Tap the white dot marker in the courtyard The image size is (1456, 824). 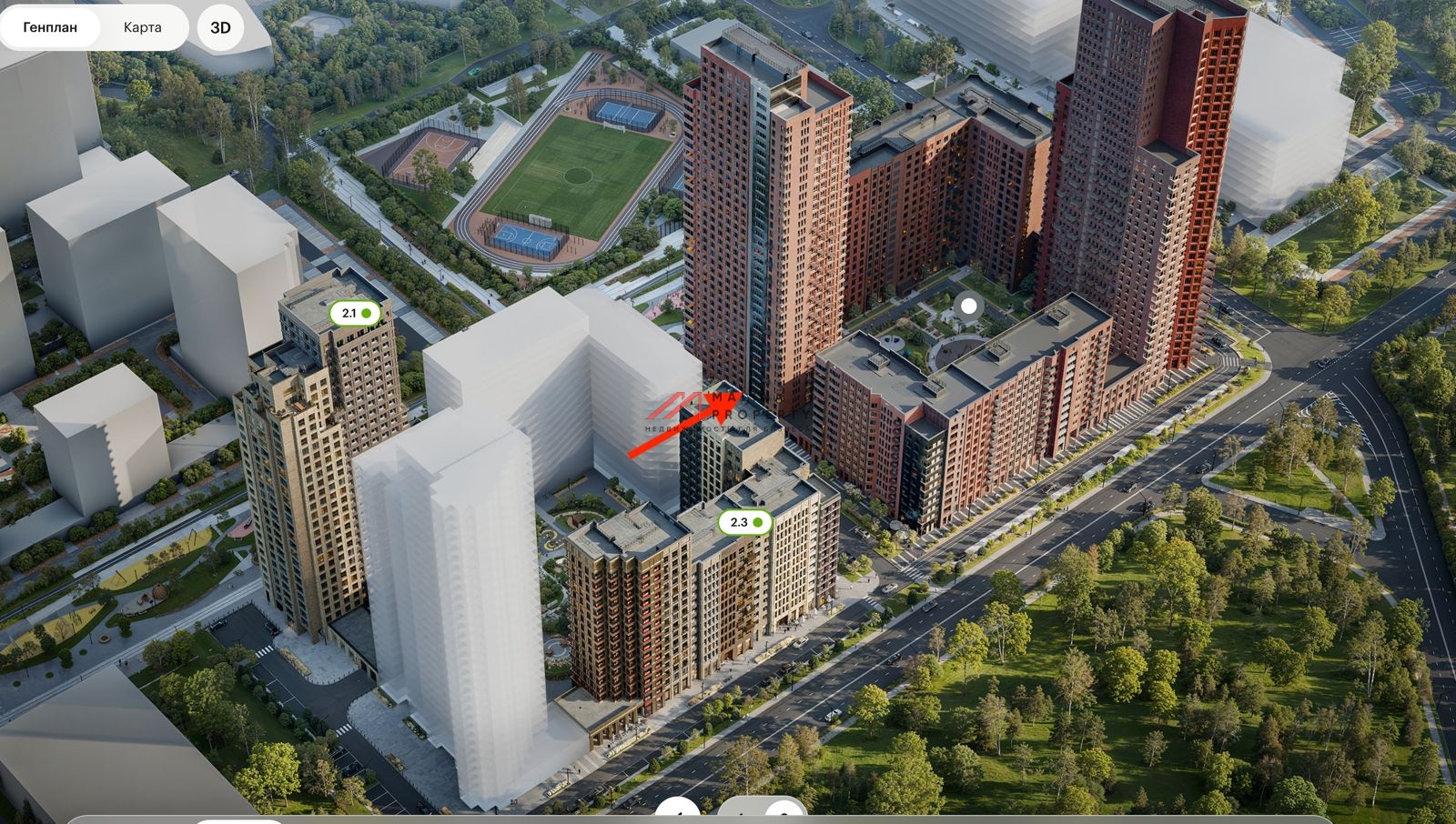tap(969, 306)
